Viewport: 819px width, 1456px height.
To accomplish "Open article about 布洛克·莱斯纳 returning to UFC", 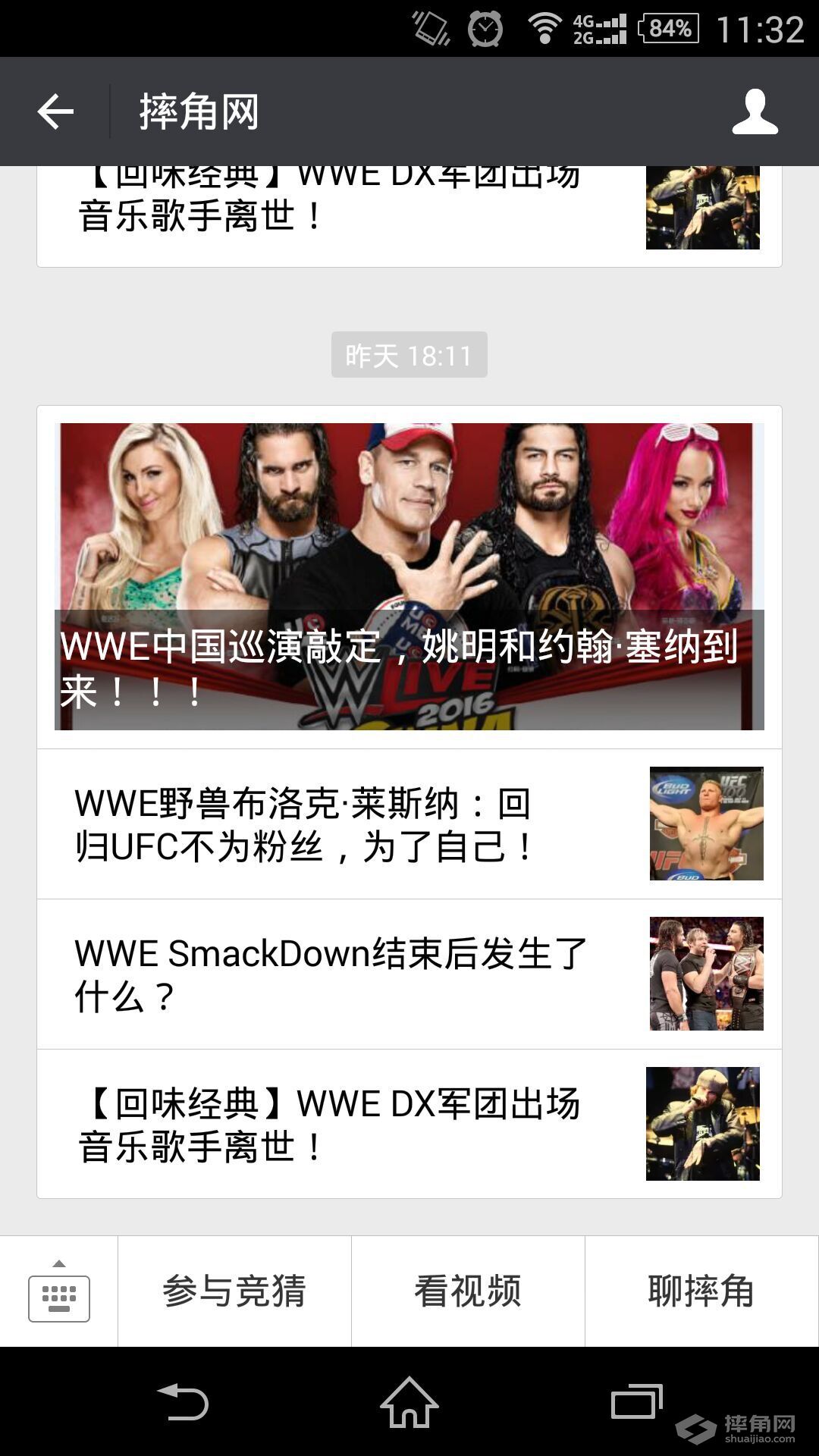I will (x=409, y=824).
